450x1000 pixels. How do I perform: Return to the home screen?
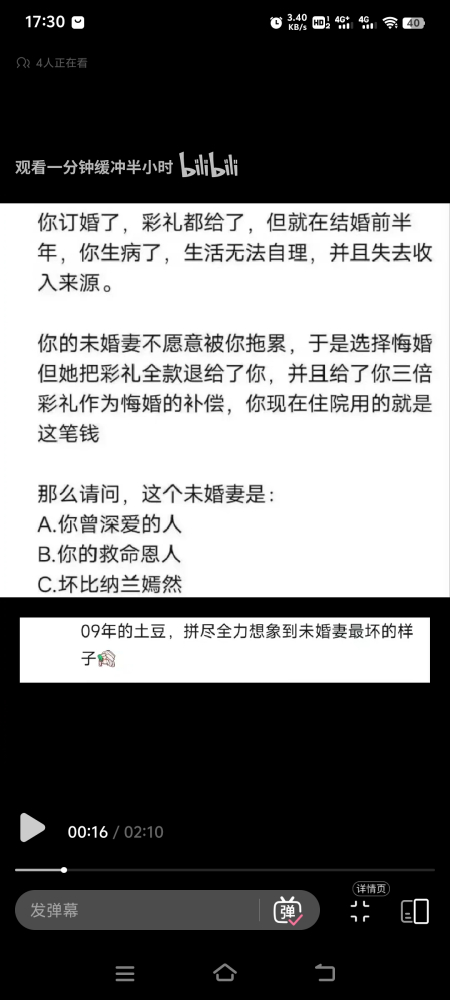pos(225,972)
